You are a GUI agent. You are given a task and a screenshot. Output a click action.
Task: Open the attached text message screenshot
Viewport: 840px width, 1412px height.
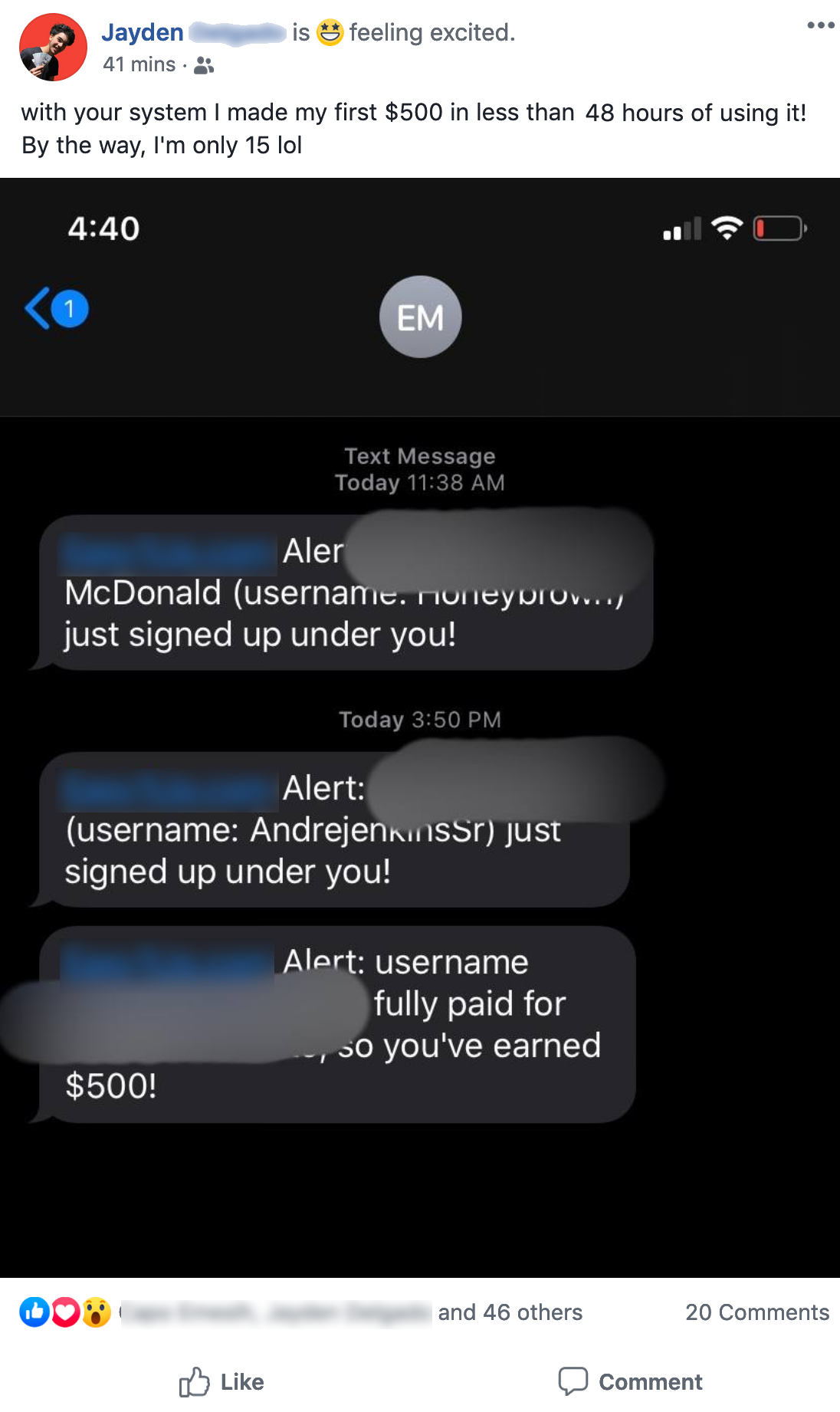tap(420, 727)
